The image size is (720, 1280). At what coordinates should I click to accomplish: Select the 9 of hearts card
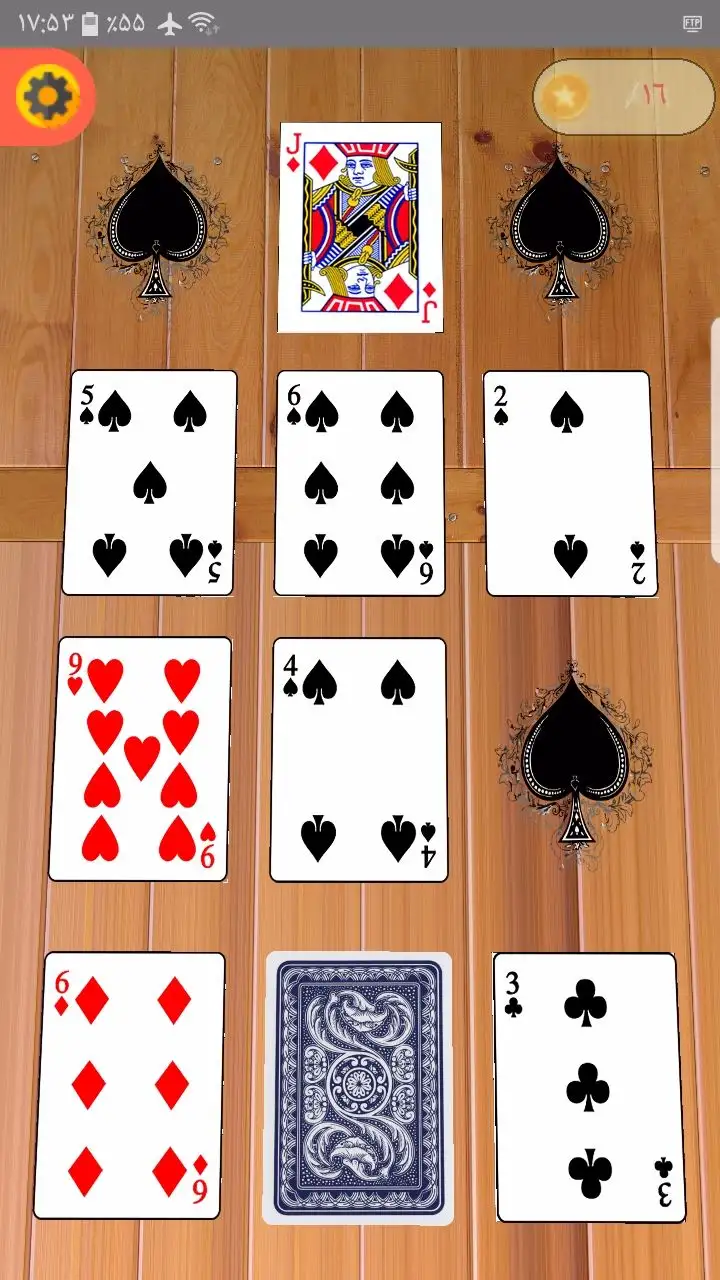(x=140, y=758)
